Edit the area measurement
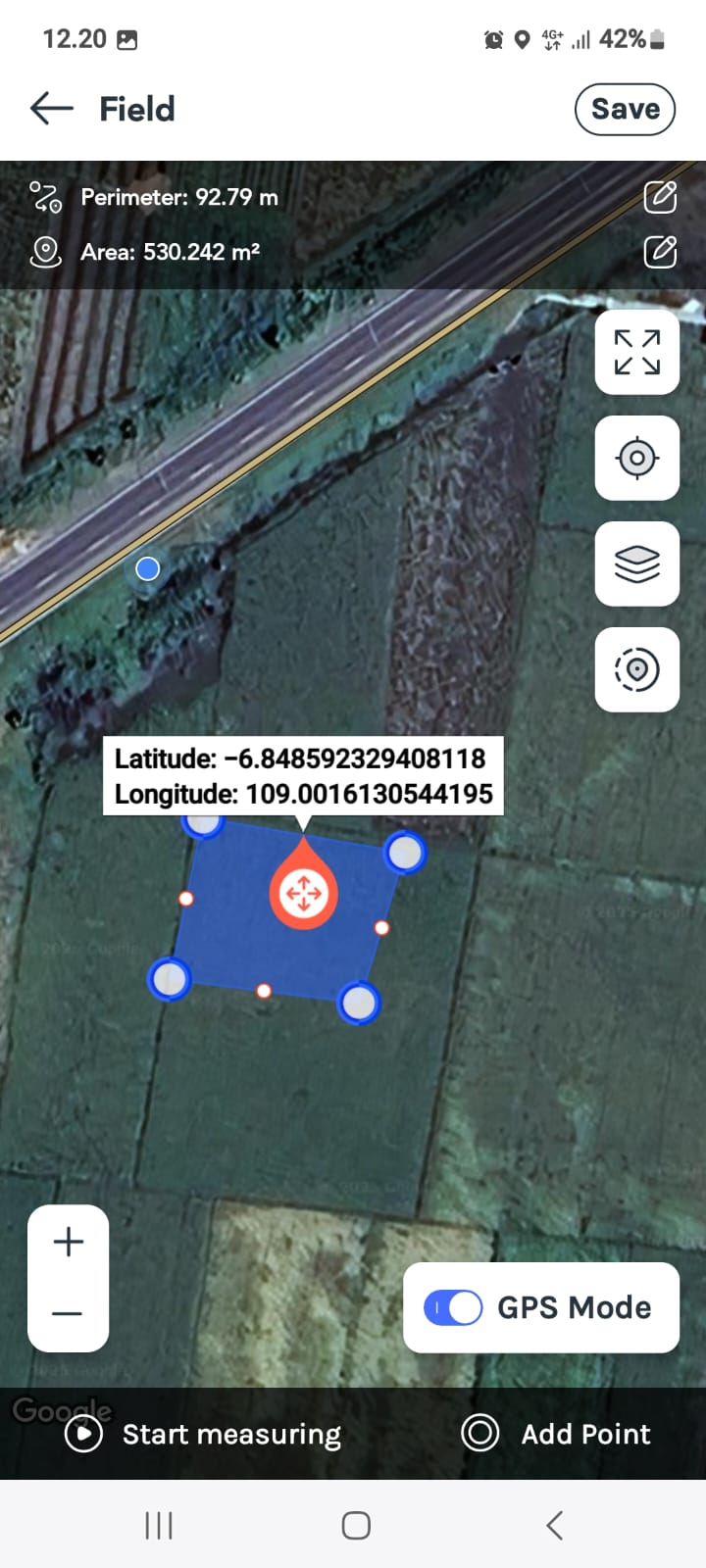 (x=661, y=252)
